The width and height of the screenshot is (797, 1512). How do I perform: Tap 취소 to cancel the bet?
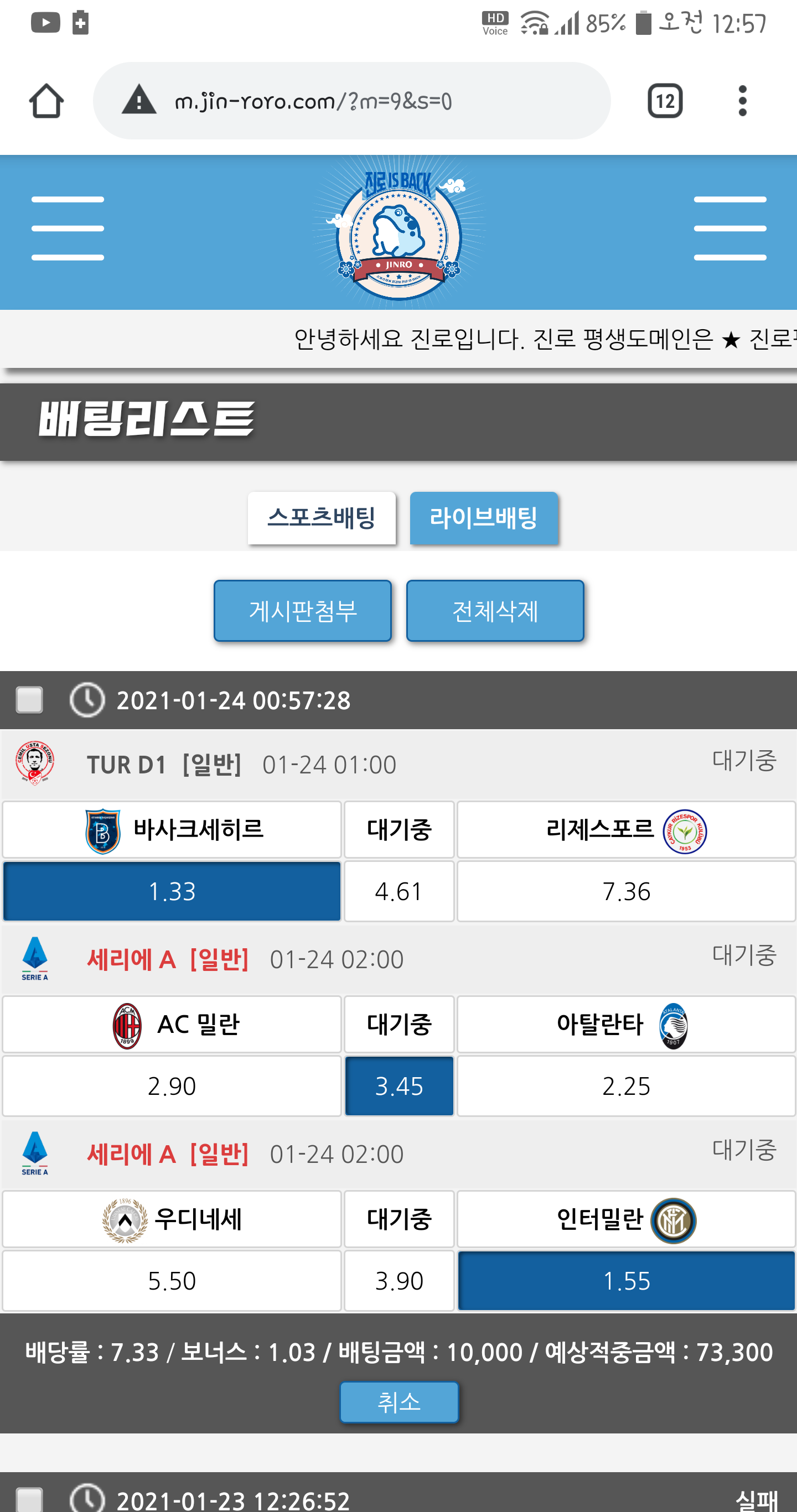[399, 1402]
